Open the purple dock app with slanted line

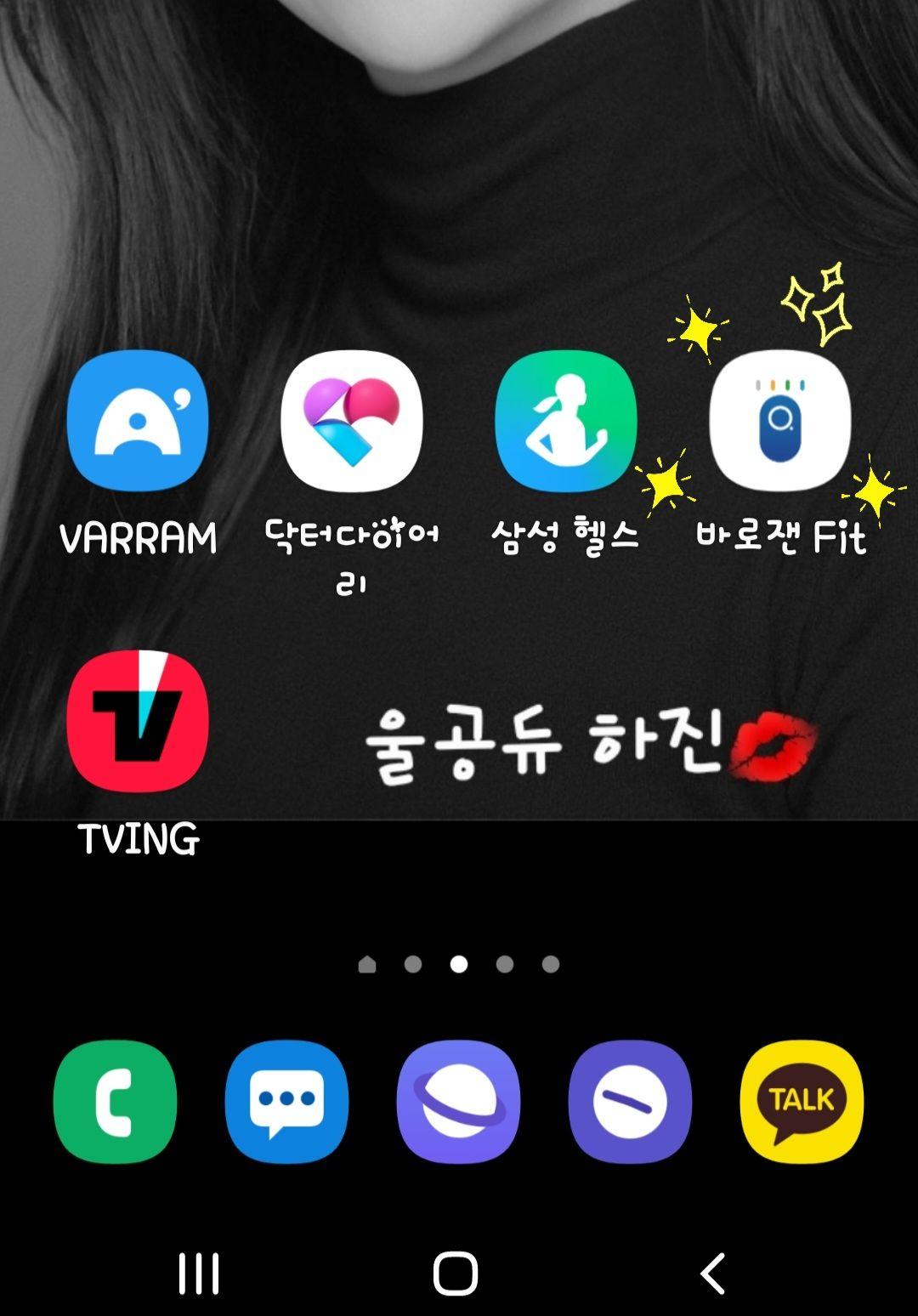pyautogui.click(x=630, y=1101)
